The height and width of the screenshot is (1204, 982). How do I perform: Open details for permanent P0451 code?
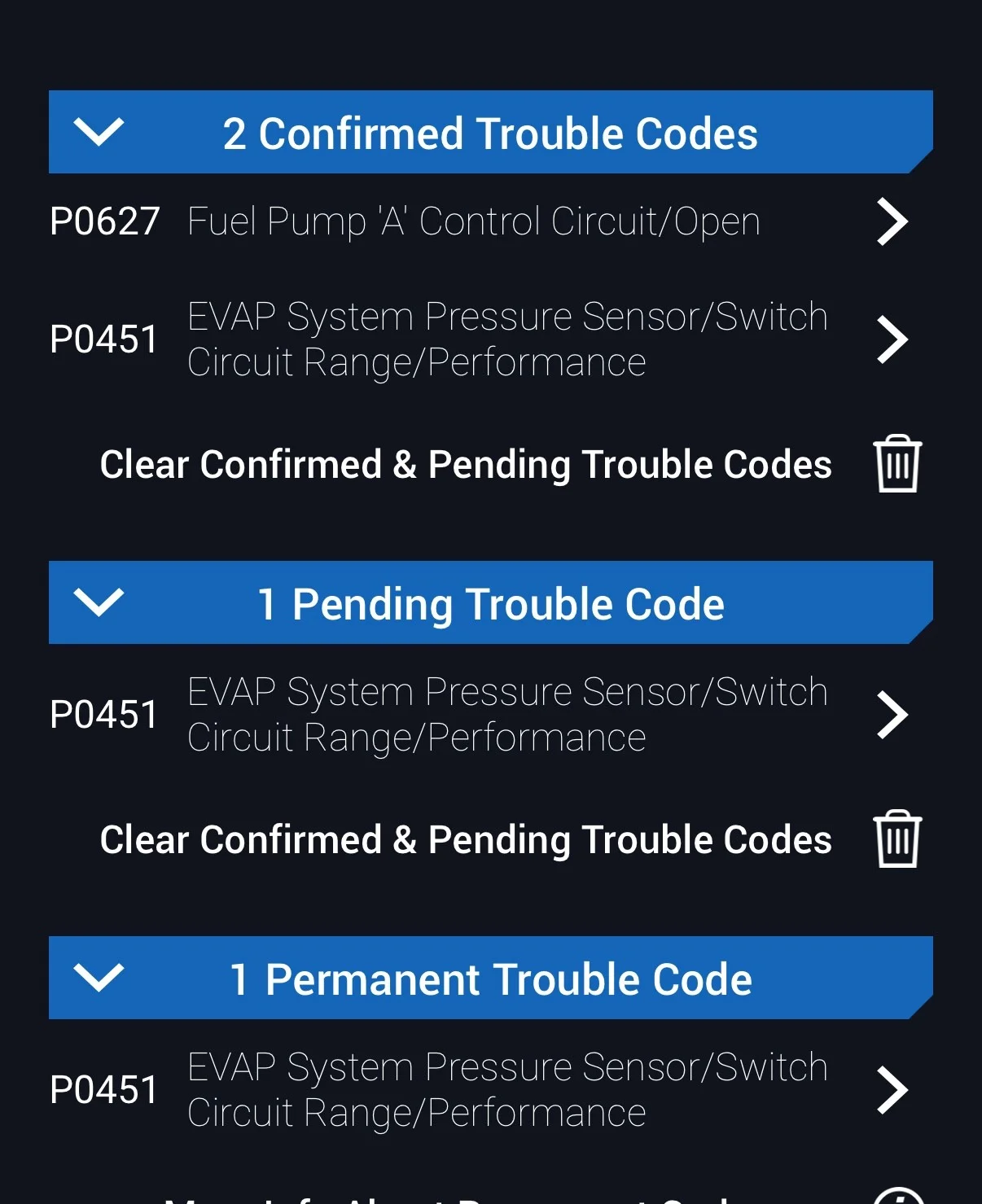tap(890, 1088)
